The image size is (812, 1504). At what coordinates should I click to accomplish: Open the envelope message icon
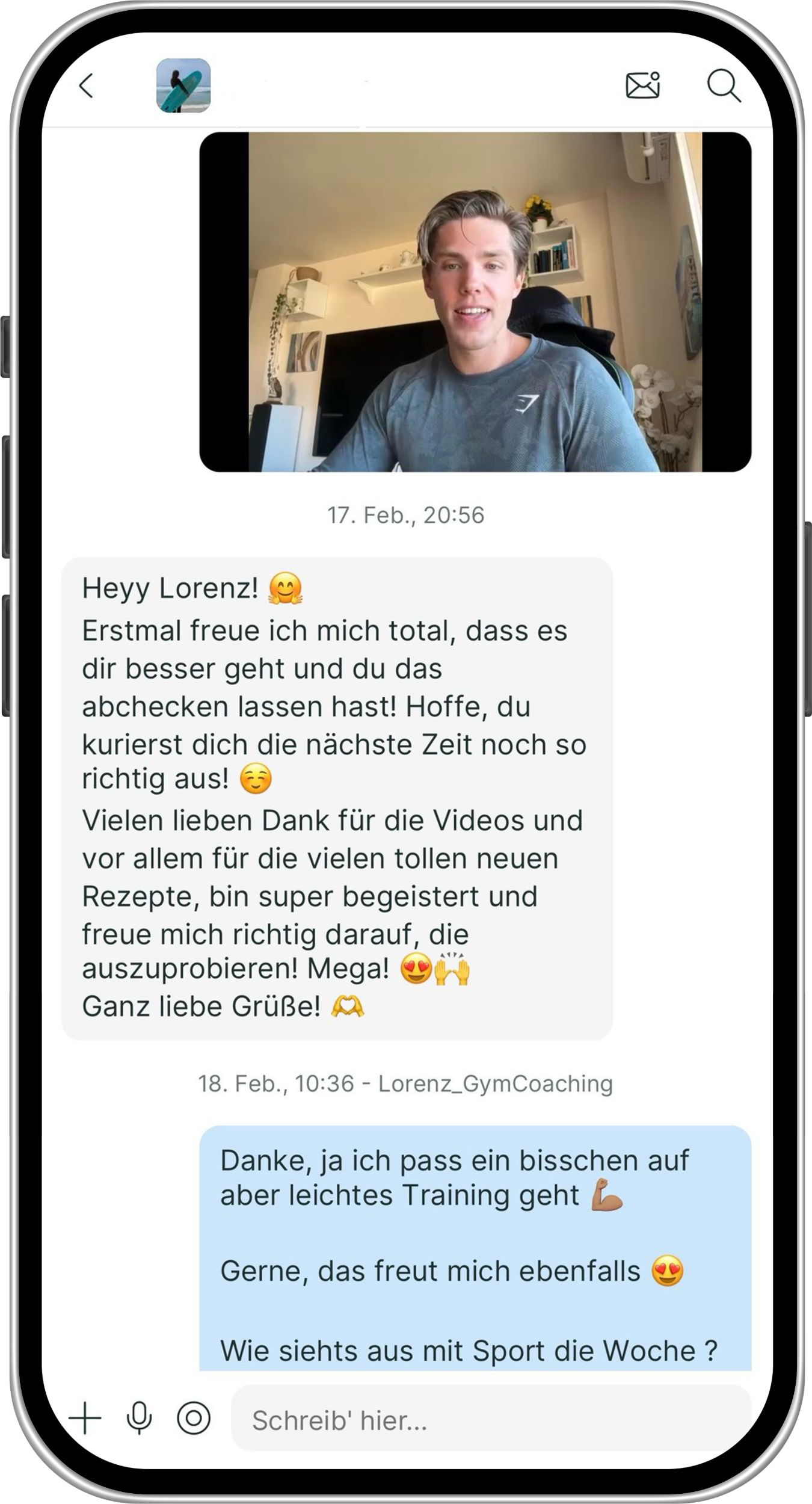pos(642,85)
